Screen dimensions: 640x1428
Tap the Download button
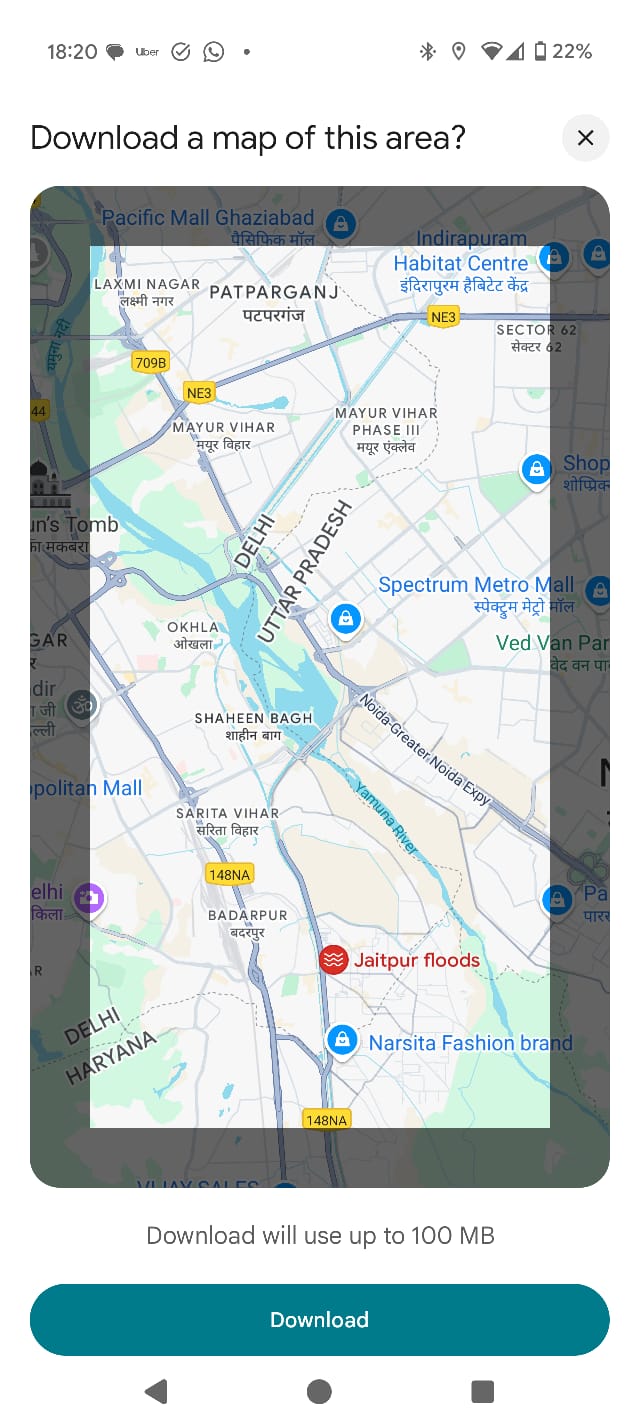click(x=320, y=1320)
